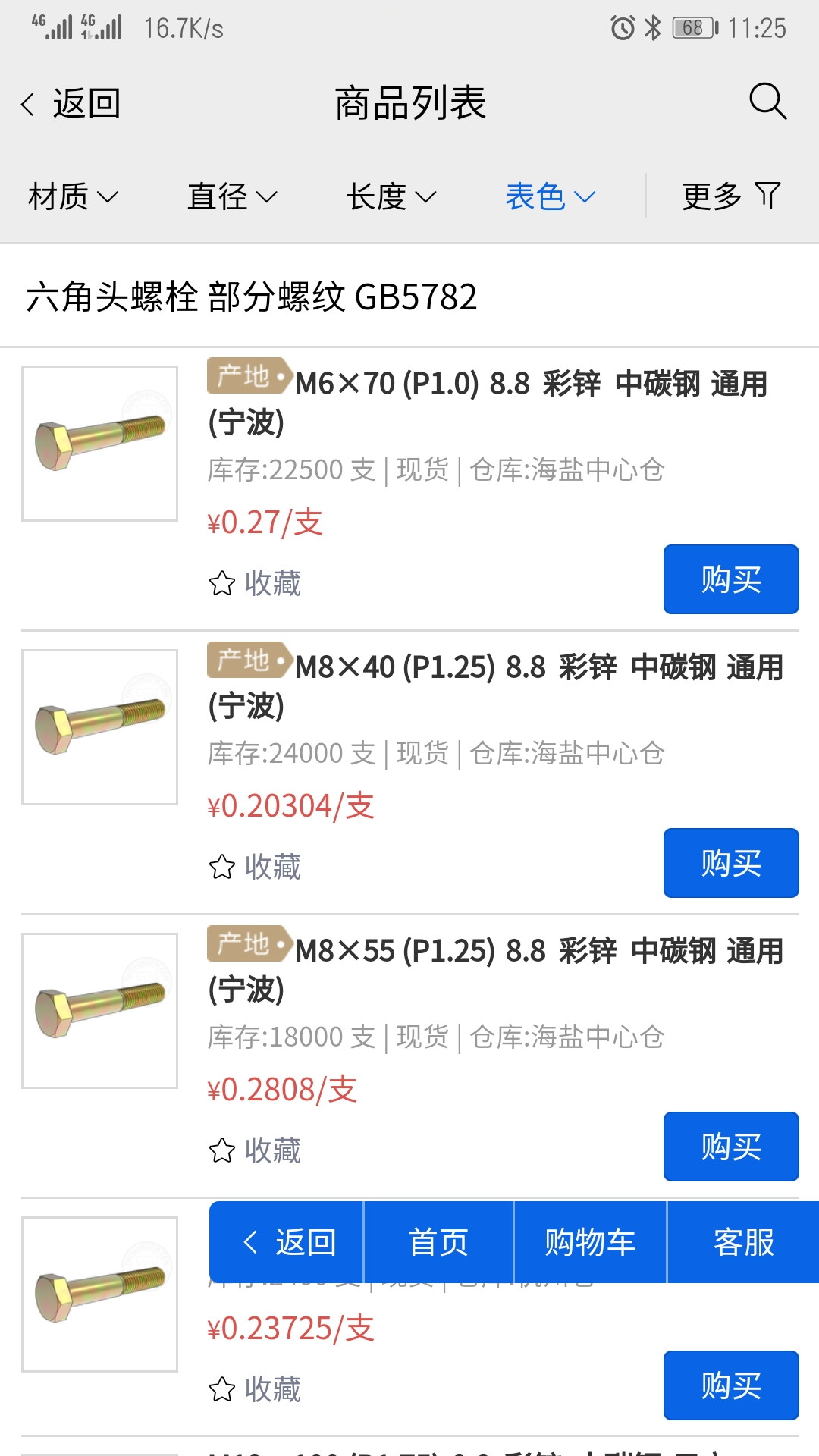Tap the price ¥0.27/支 of M6×70
Image resolution: width=819 pixels, height=1456 pixels.
(x=265, y=522)
